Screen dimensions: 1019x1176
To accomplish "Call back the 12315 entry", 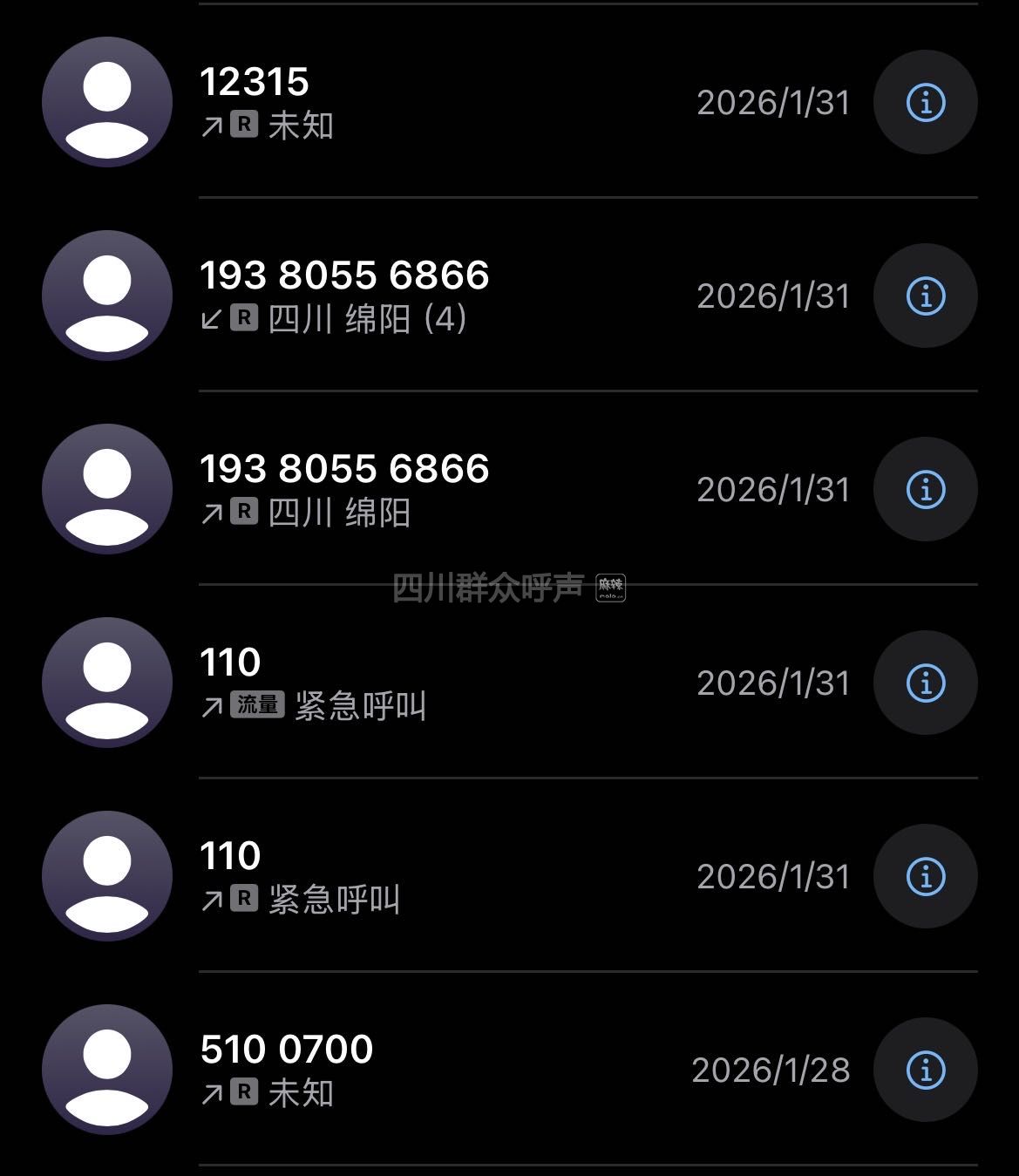I will coord(436,102).
